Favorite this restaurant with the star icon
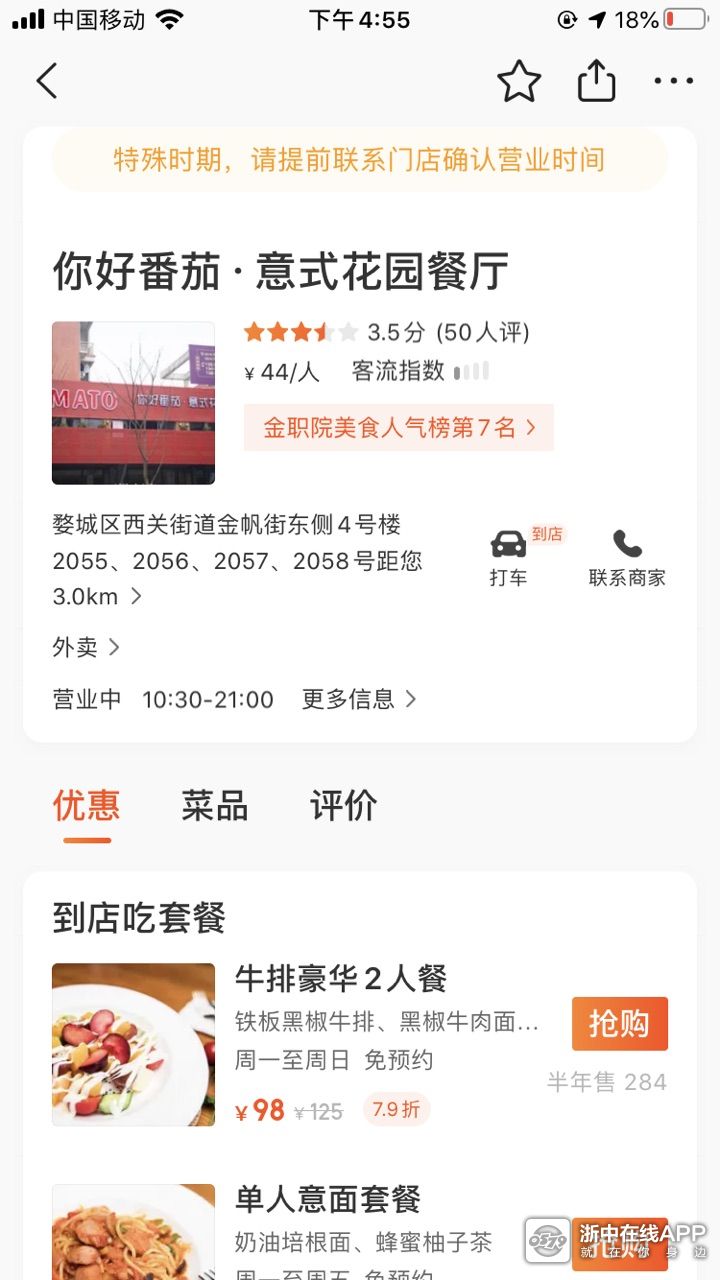 click(519, 81)
